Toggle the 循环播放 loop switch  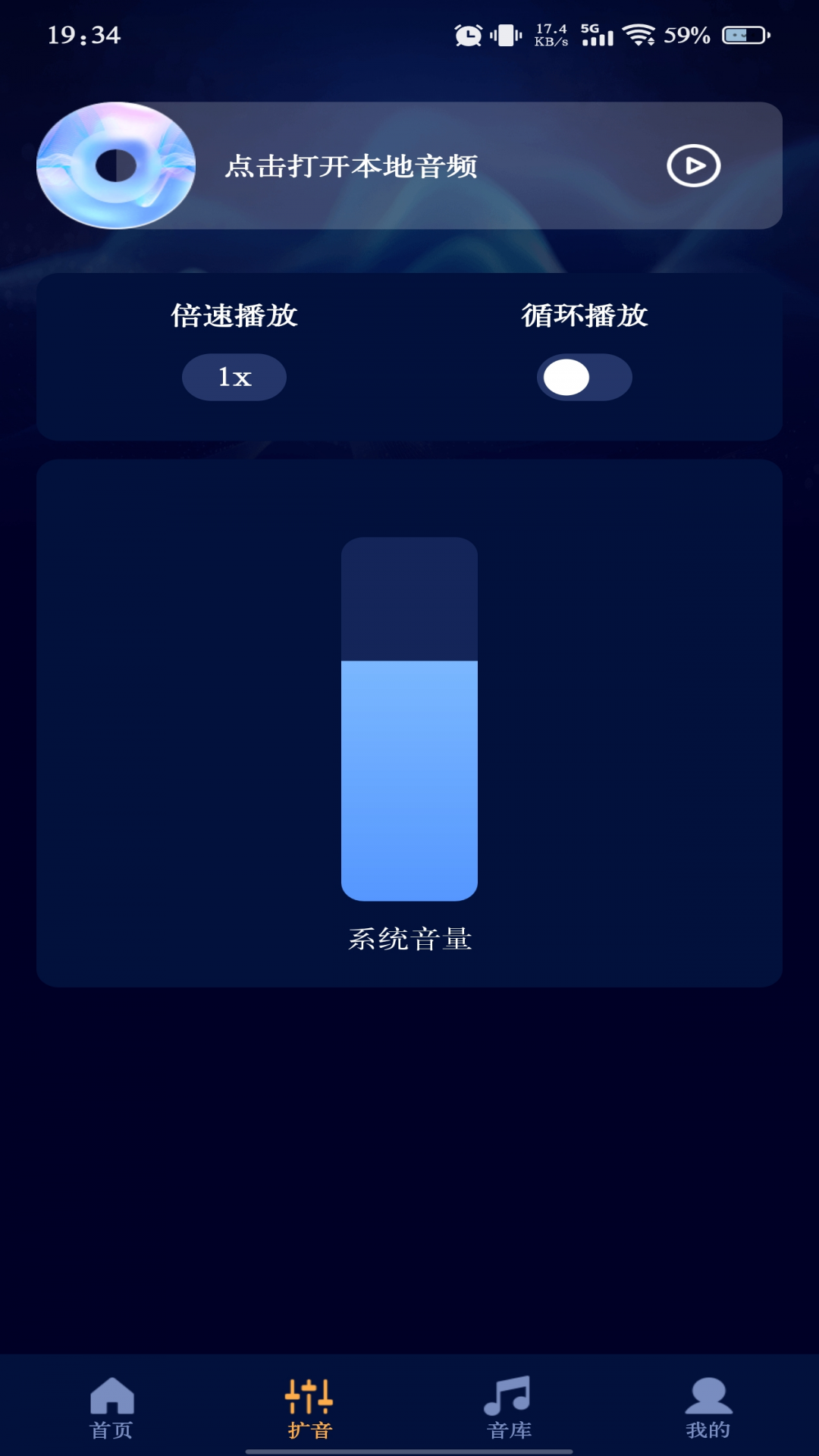tap(584, 378)
